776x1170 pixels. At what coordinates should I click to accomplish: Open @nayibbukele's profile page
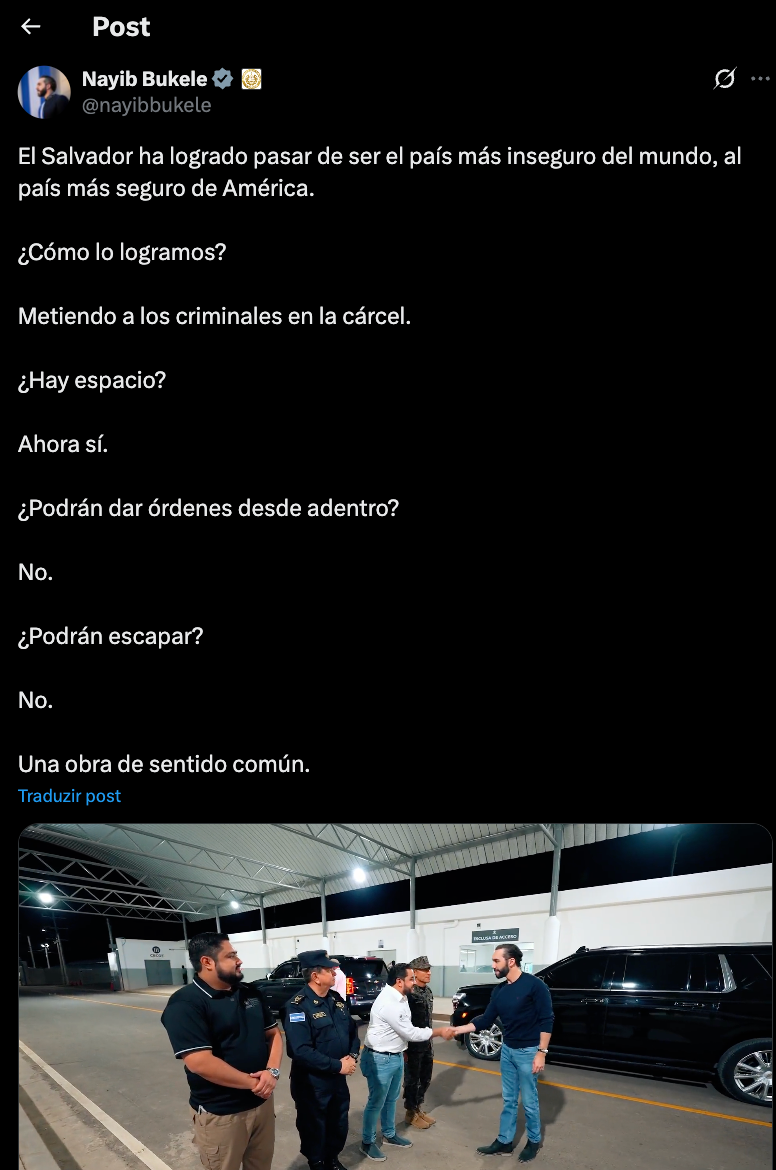click(x=145, y=104)
